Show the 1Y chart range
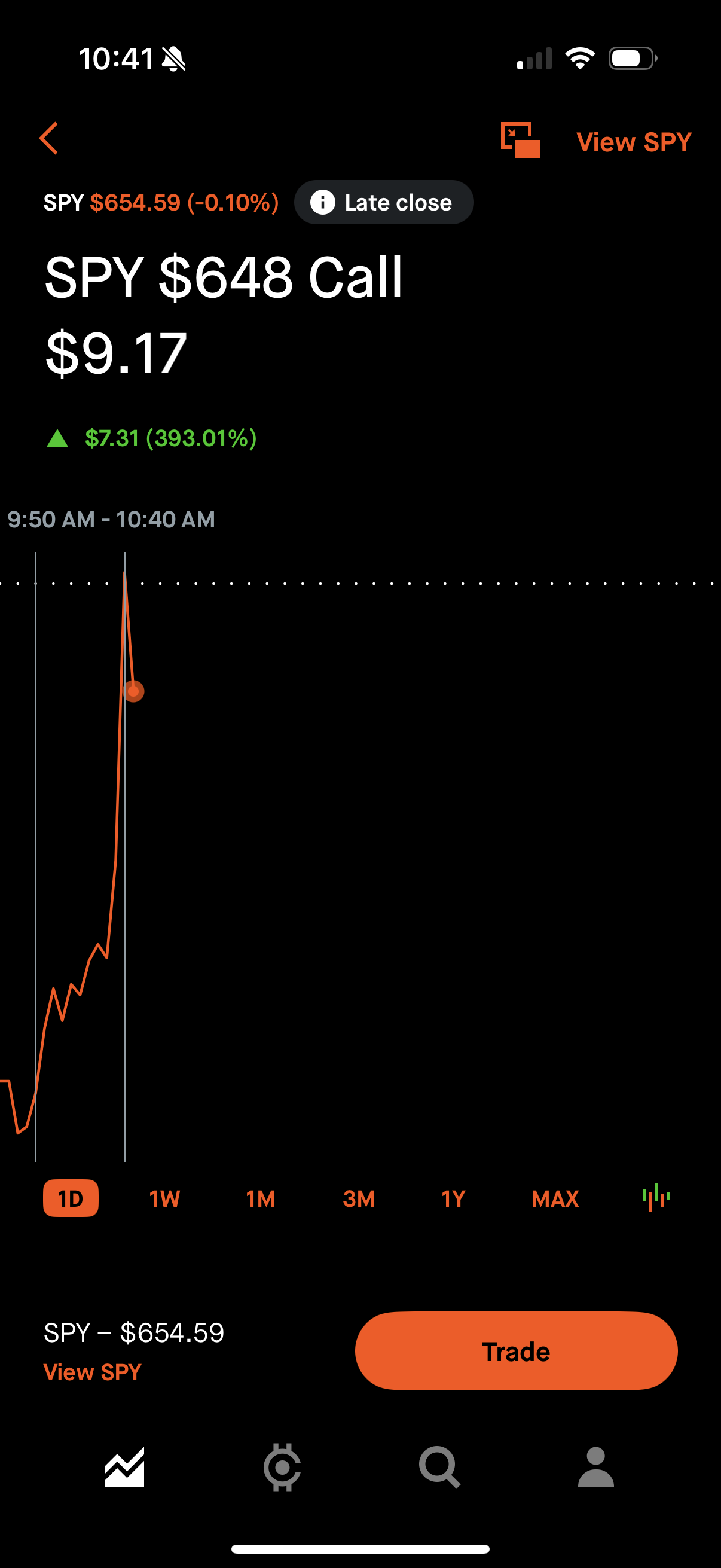 click(453, 1198)
